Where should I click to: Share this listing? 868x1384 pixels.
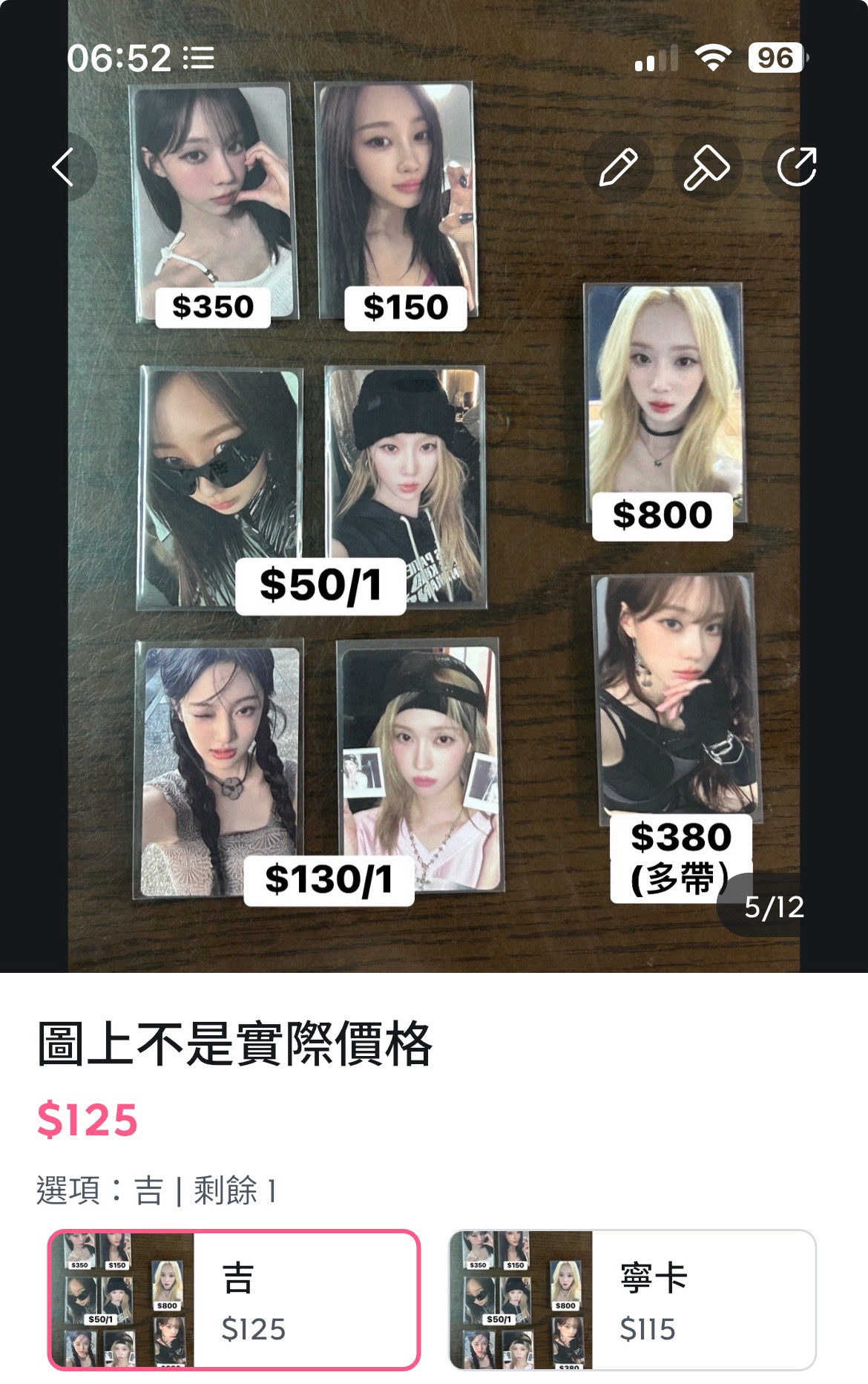click(x=797, y=166)
